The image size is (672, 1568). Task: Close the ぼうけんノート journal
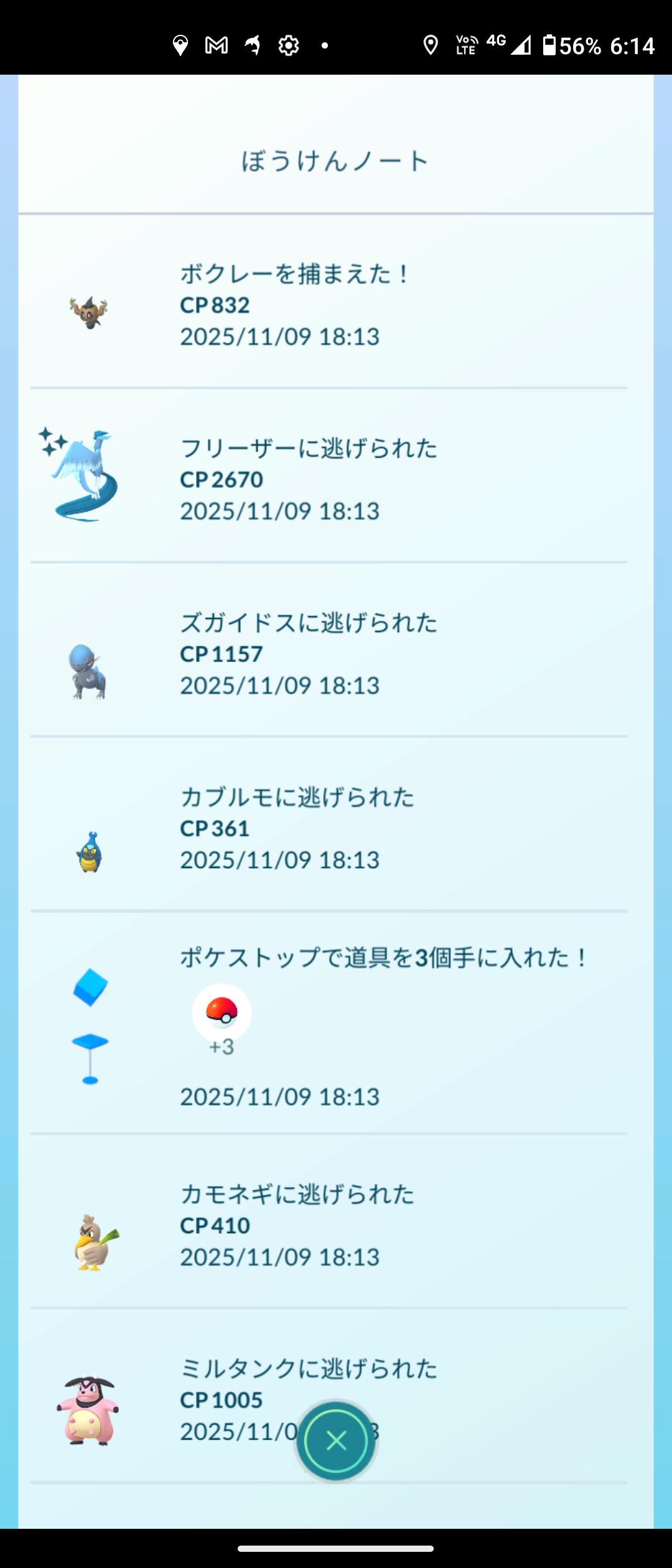coord(336,1440)
